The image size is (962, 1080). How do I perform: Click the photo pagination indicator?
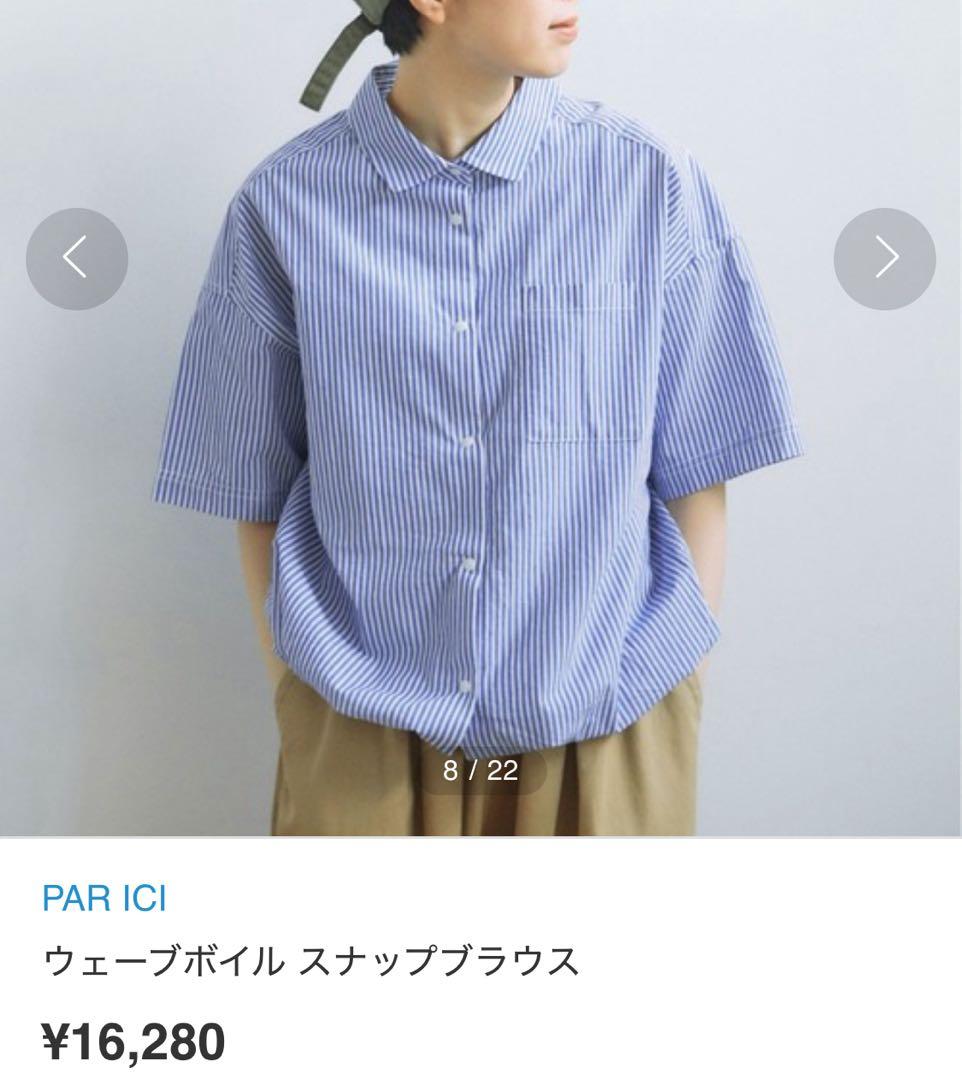pyautogui.click(x=480, y=770)
